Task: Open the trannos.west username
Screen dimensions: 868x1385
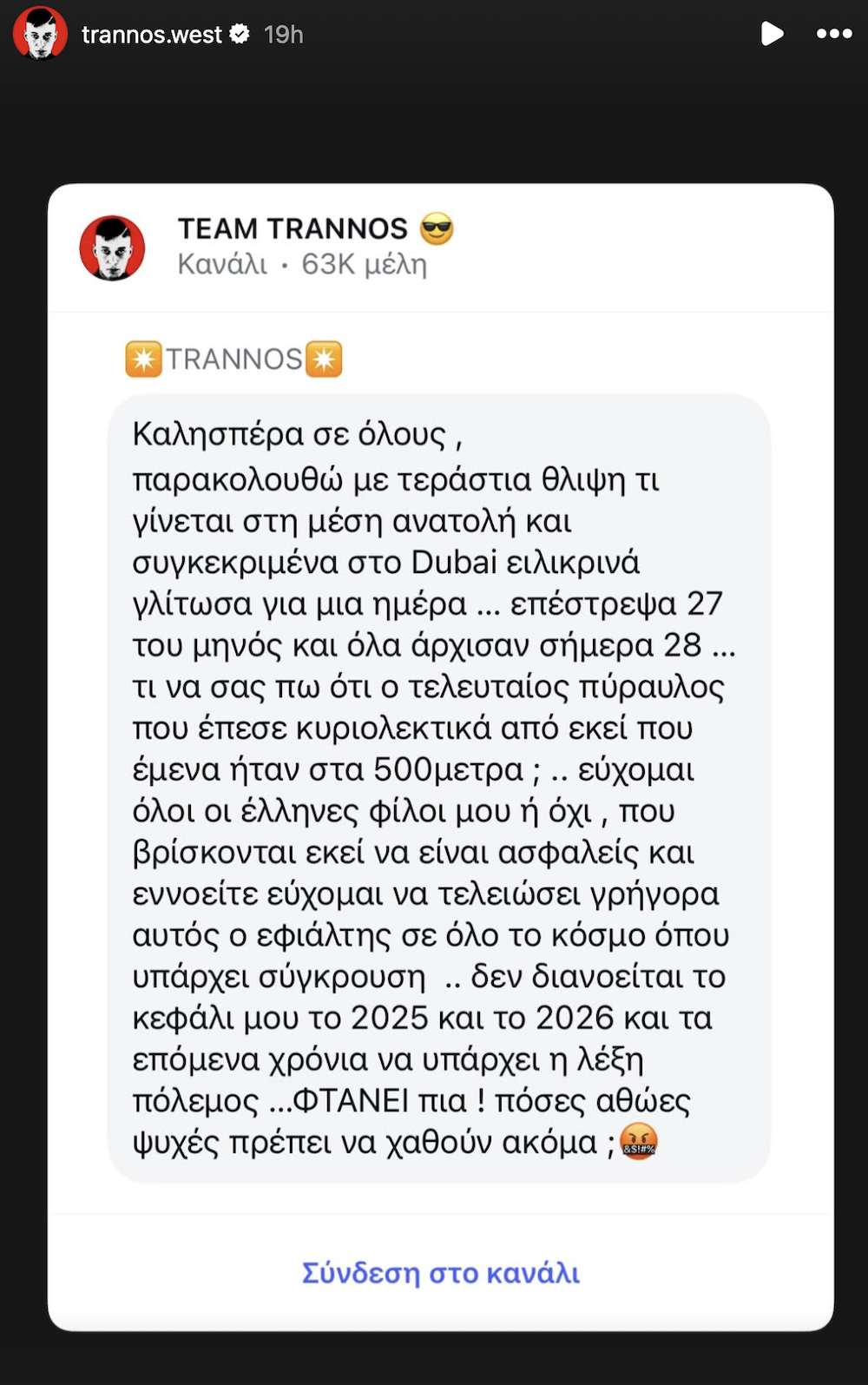Action: coord(152,35)
